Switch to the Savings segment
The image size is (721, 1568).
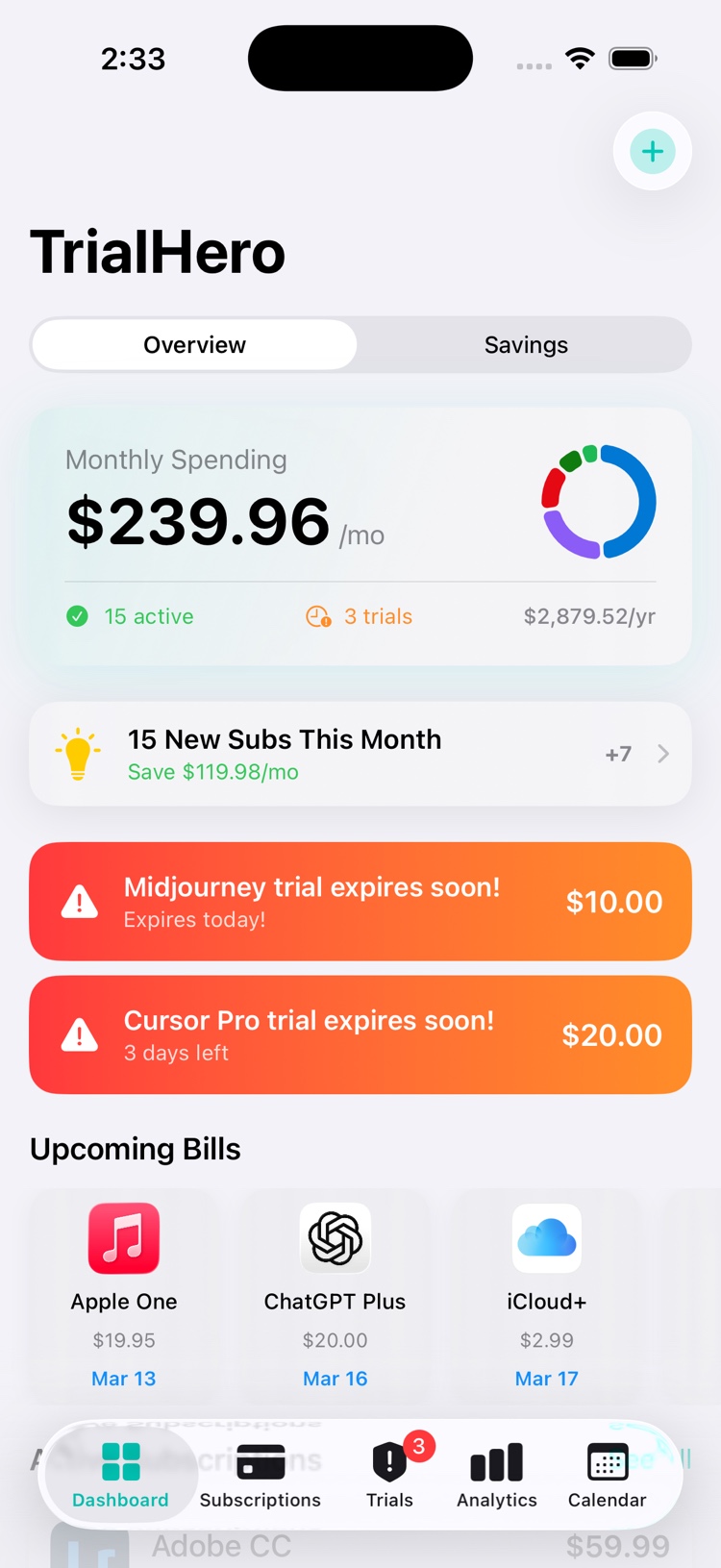click(525, 345)
